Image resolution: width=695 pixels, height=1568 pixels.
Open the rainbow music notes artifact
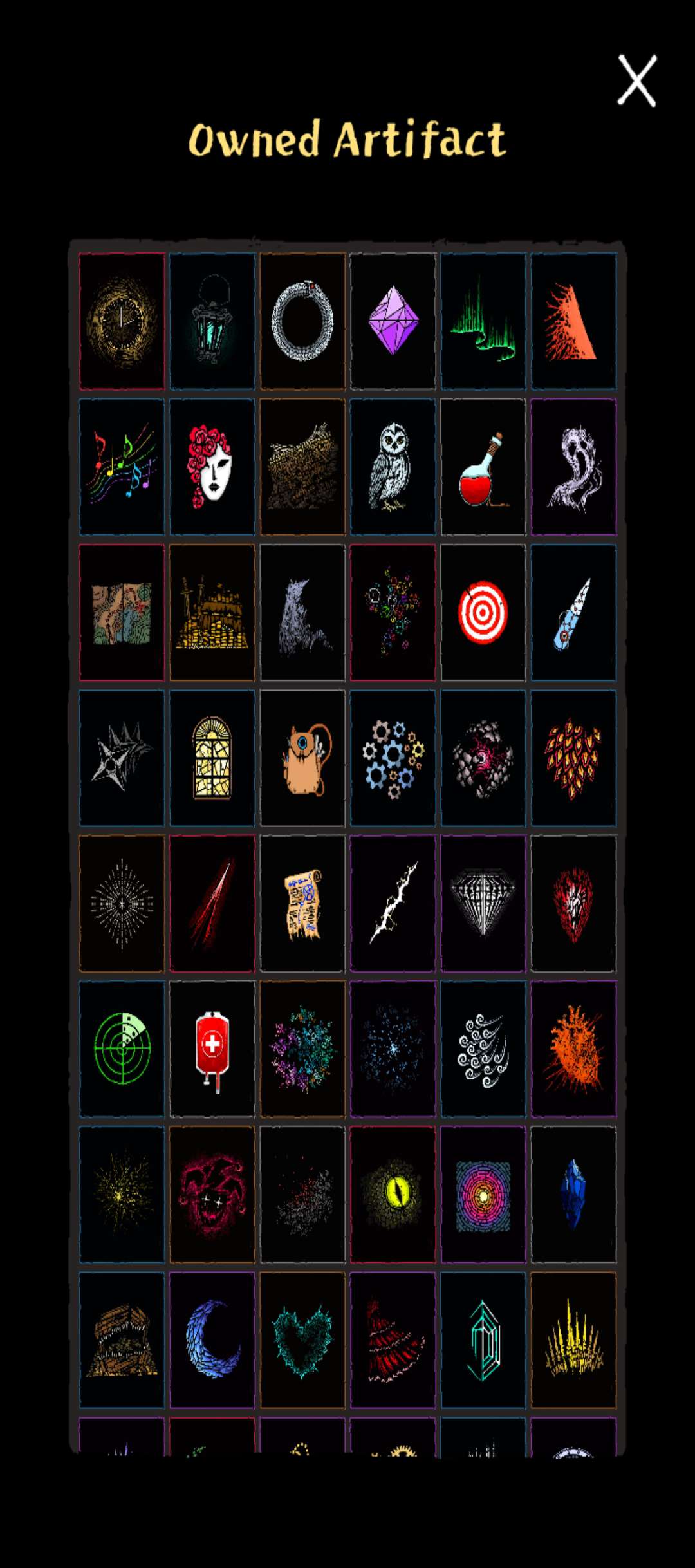[x=122, y=467]
